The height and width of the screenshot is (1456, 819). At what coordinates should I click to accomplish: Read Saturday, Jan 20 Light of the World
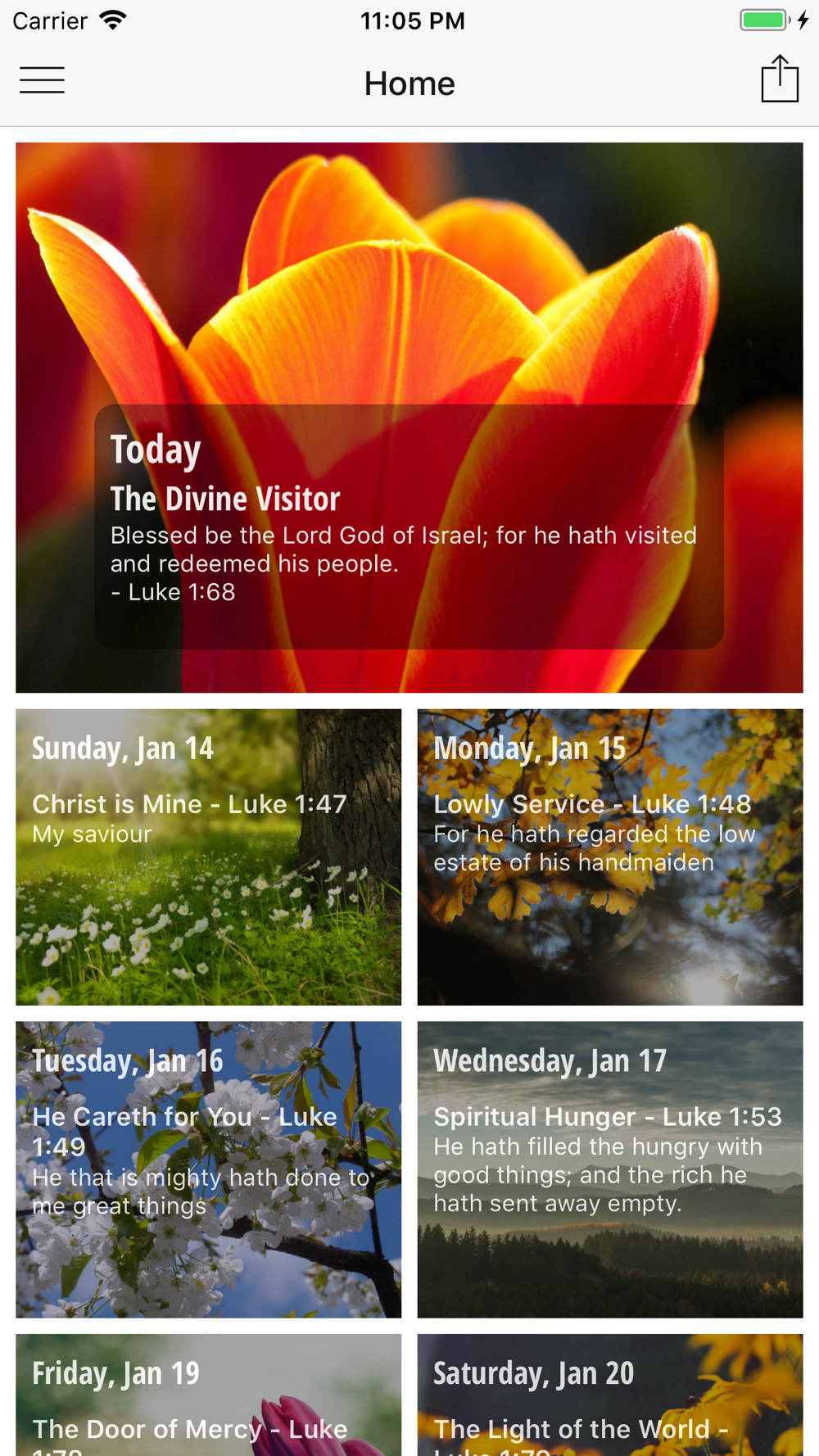point(610,1395)
